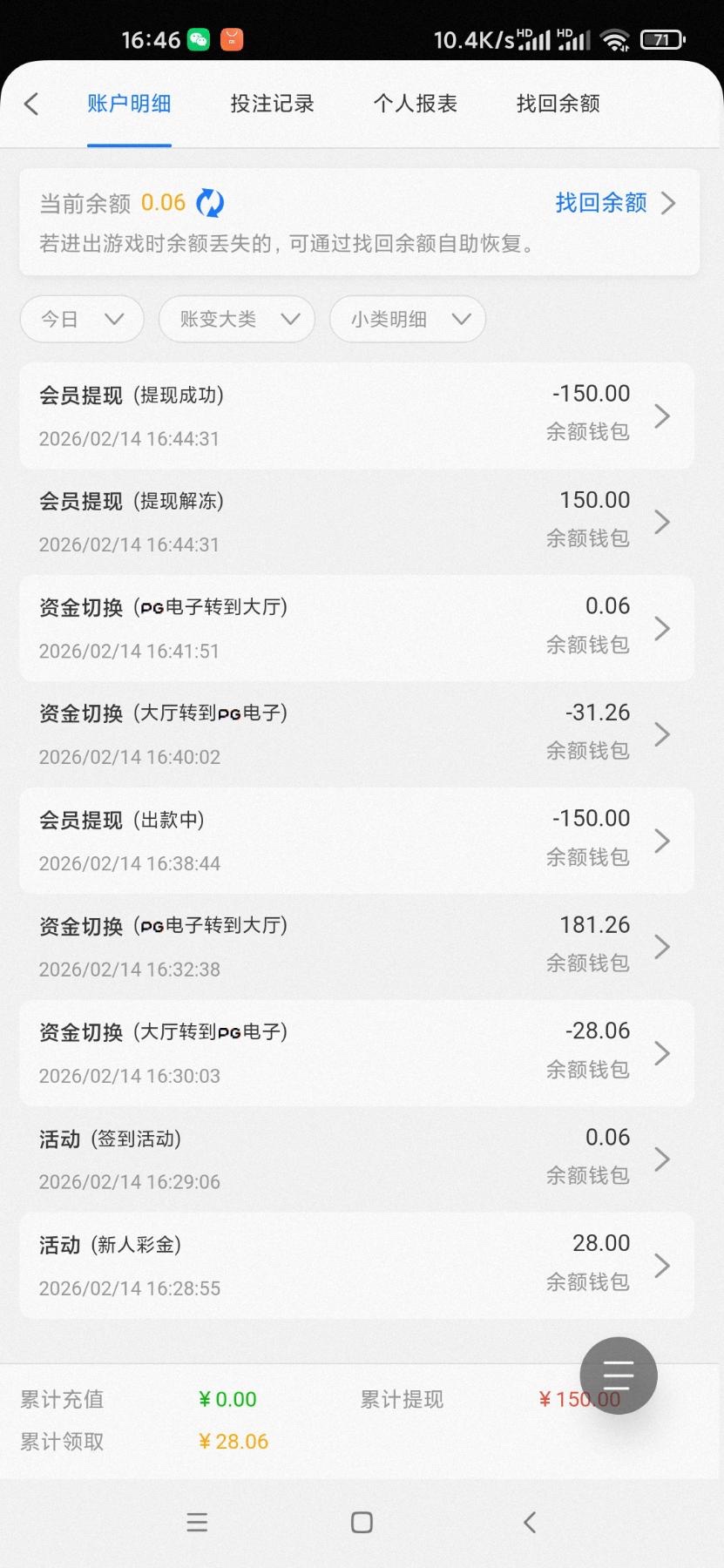The height and width of the screenshot is (1568, 724).
Task: Expand the 今日 date filter
Action: click(x=82, y=319)
